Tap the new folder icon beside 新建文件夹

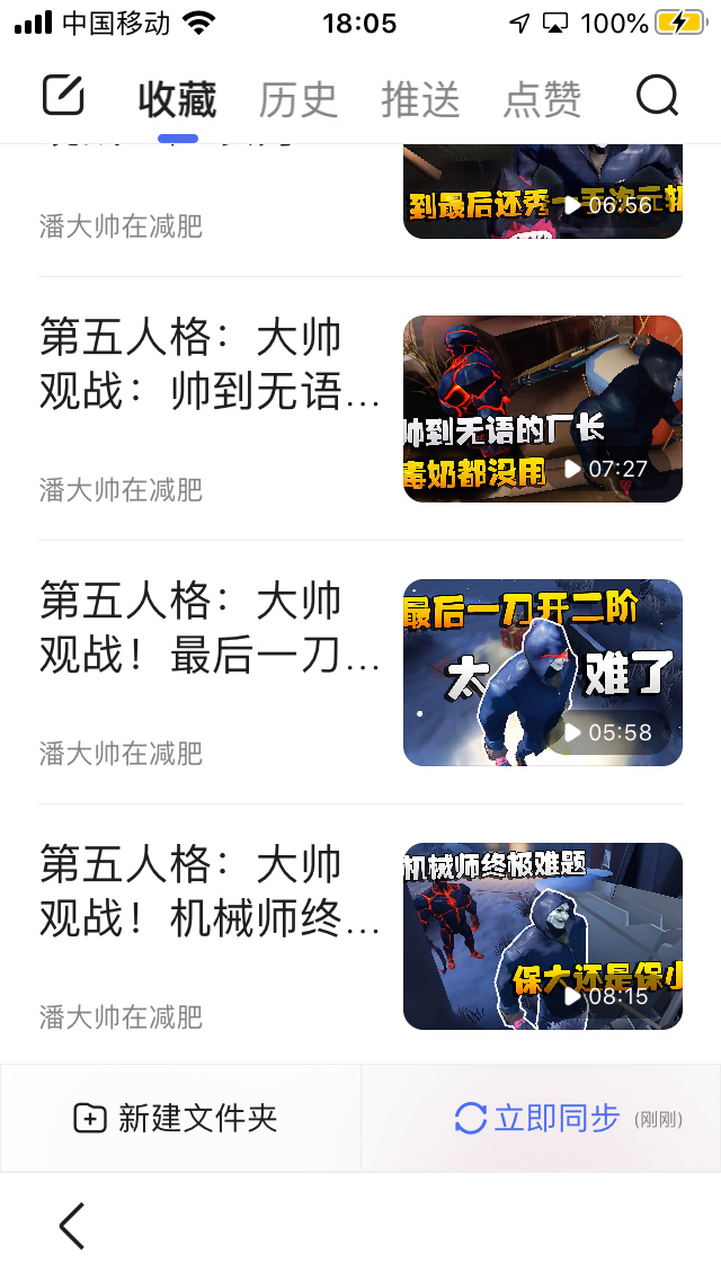click(x=91, y=1118)
